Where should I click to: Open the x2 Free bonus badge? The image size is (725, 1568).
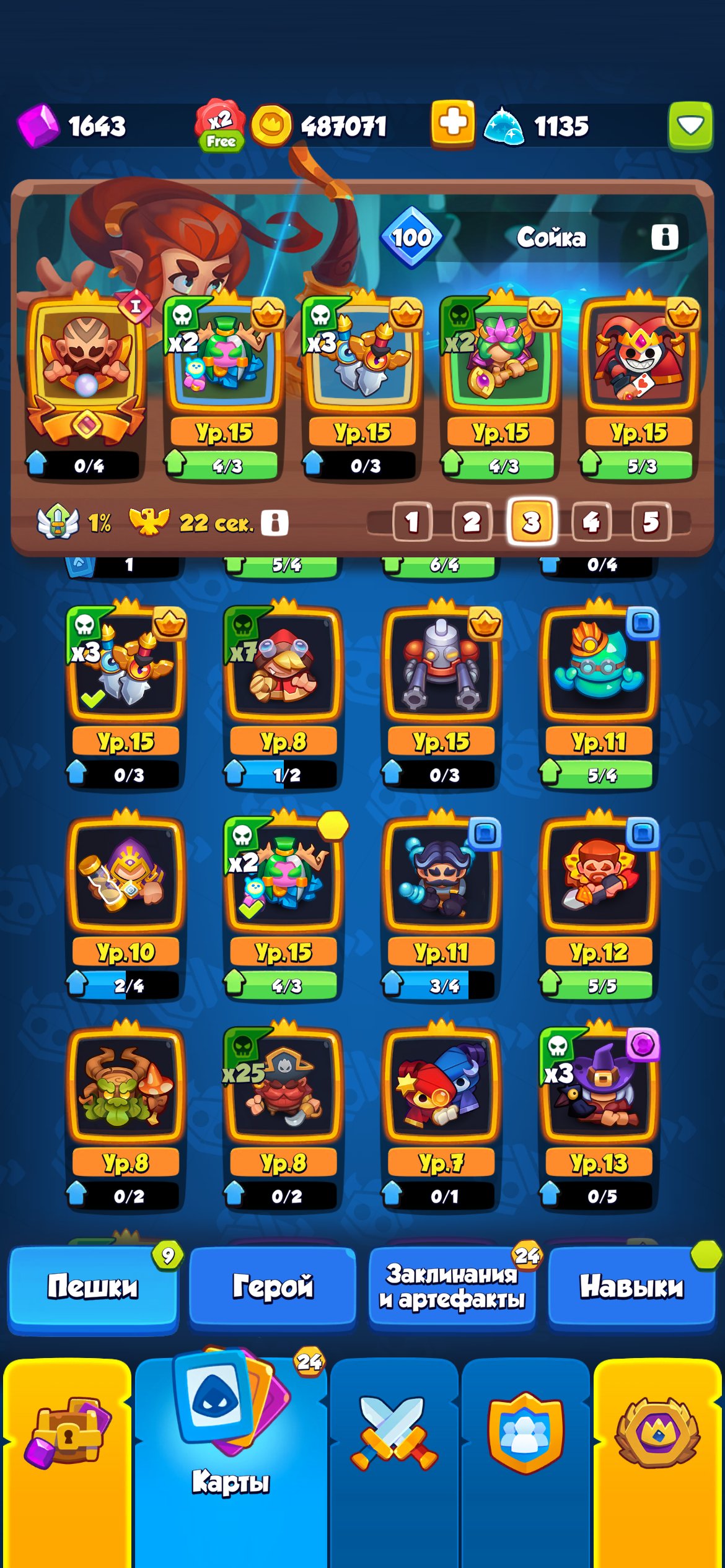point(220,126)
